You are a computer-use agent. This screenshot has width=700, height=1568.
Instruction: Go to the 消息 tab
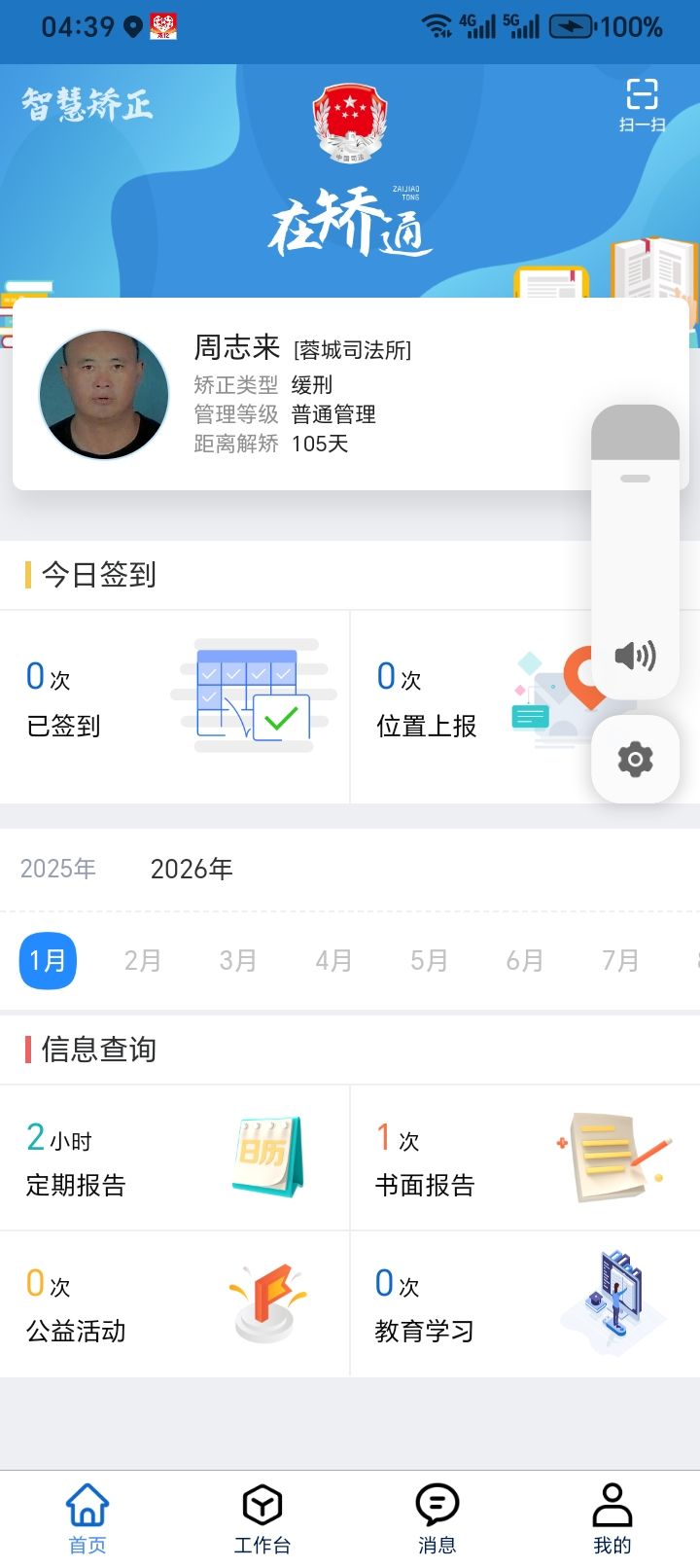tap(437, 1519)
